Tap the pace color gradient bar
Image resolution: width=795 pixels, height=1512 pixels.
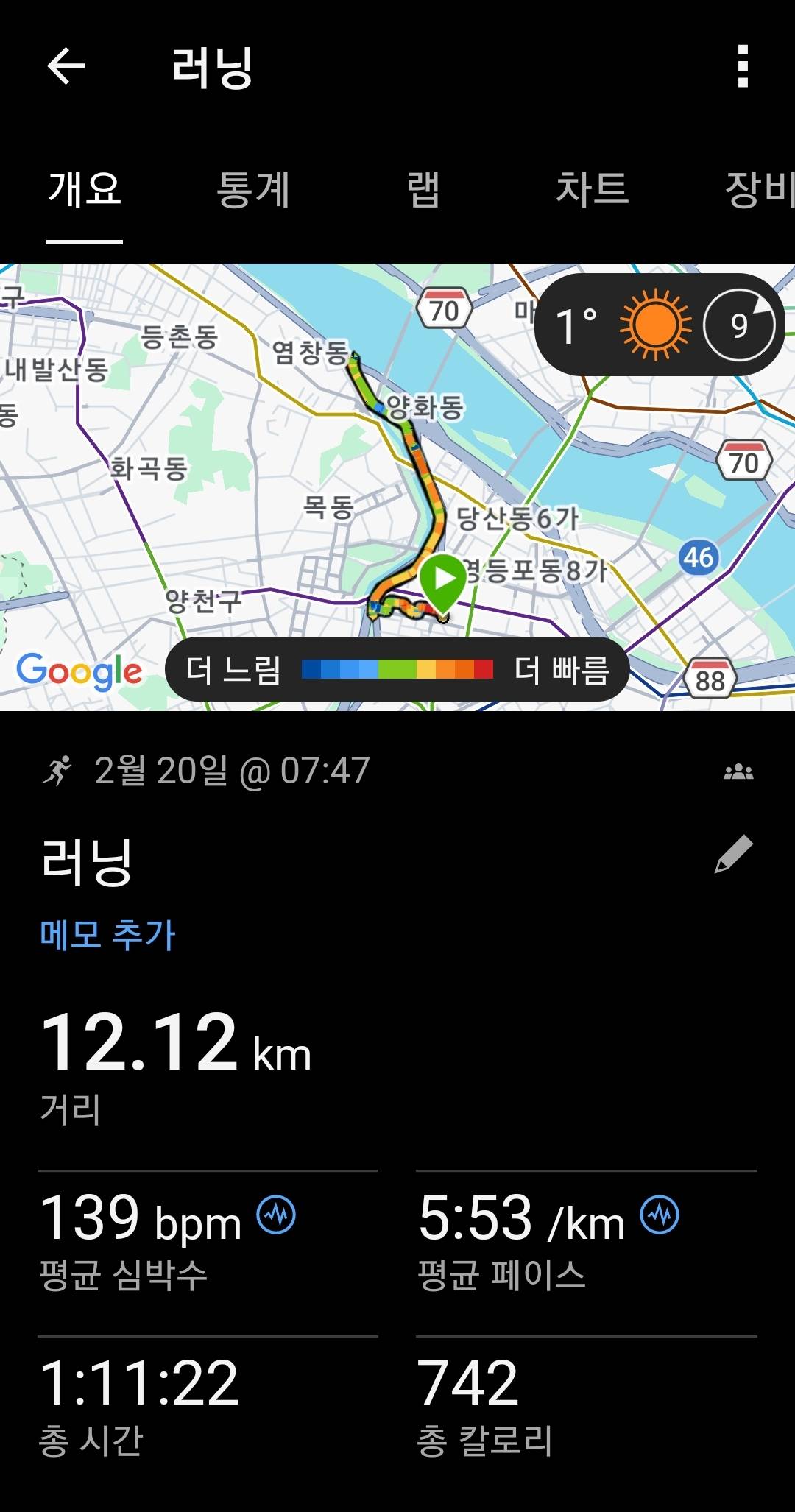397,668
